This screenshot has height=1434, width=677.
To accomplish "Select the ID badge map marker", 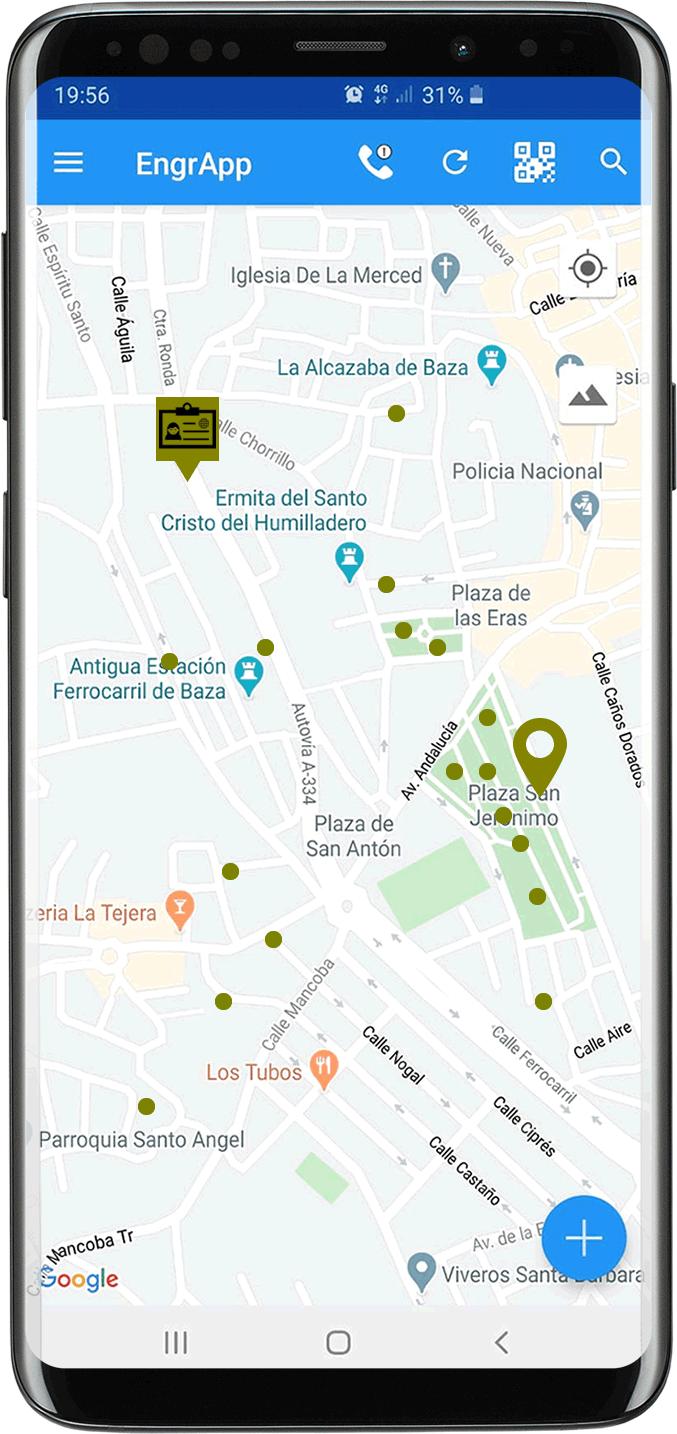I will (187, 431).
